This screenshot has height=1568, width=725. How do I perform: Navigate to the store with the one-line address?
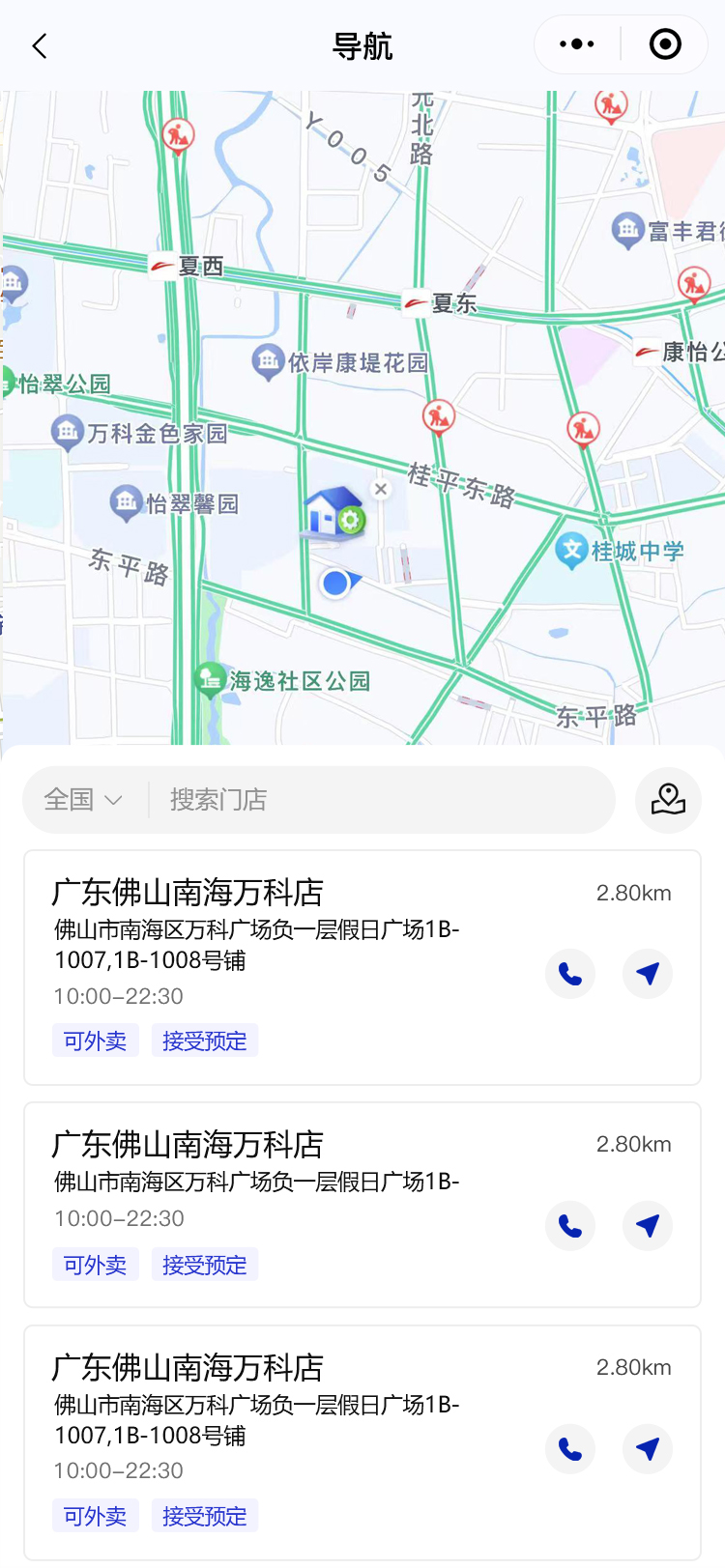point(648,1226)
